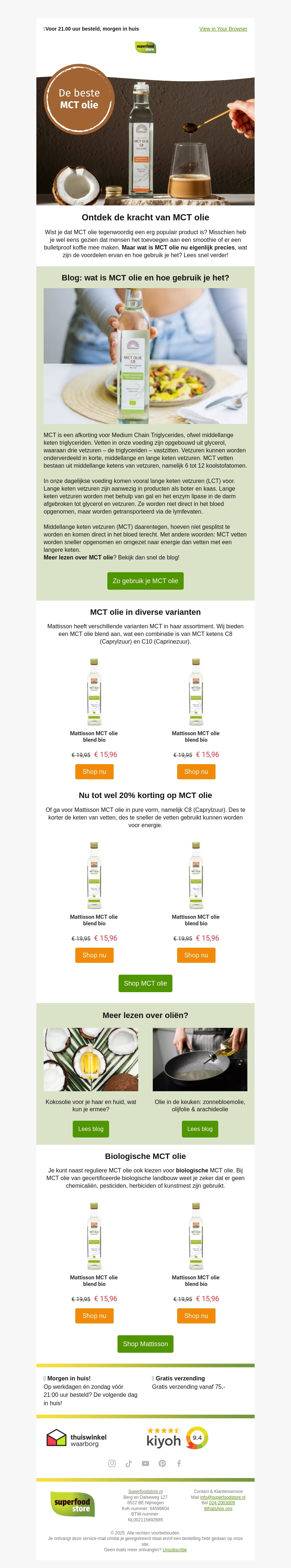Visit the Superfoodstore.nl link
Viewport: 291px width, 1568px height.
point(145,1491)
